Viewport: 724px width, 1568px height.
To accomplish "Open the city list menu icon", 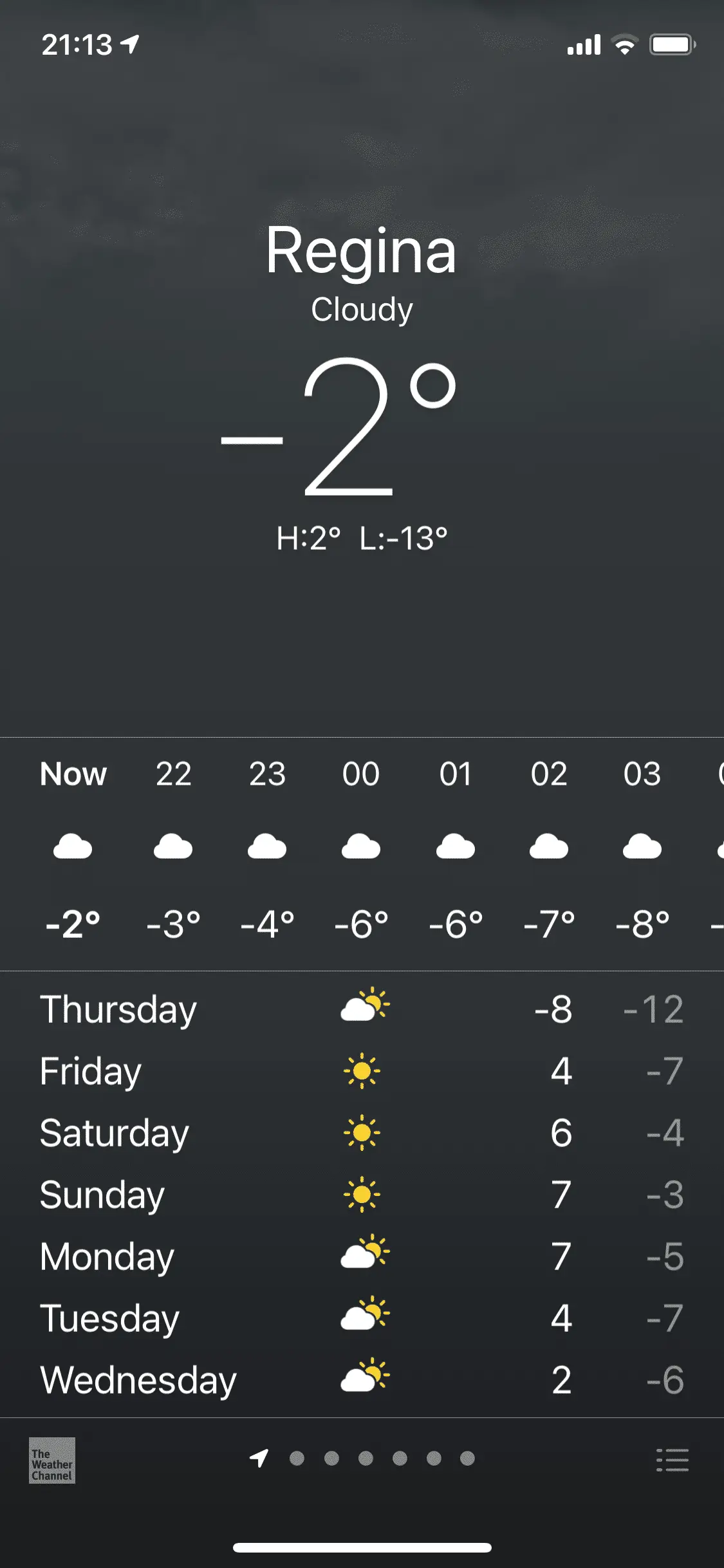I will 672,1460.
